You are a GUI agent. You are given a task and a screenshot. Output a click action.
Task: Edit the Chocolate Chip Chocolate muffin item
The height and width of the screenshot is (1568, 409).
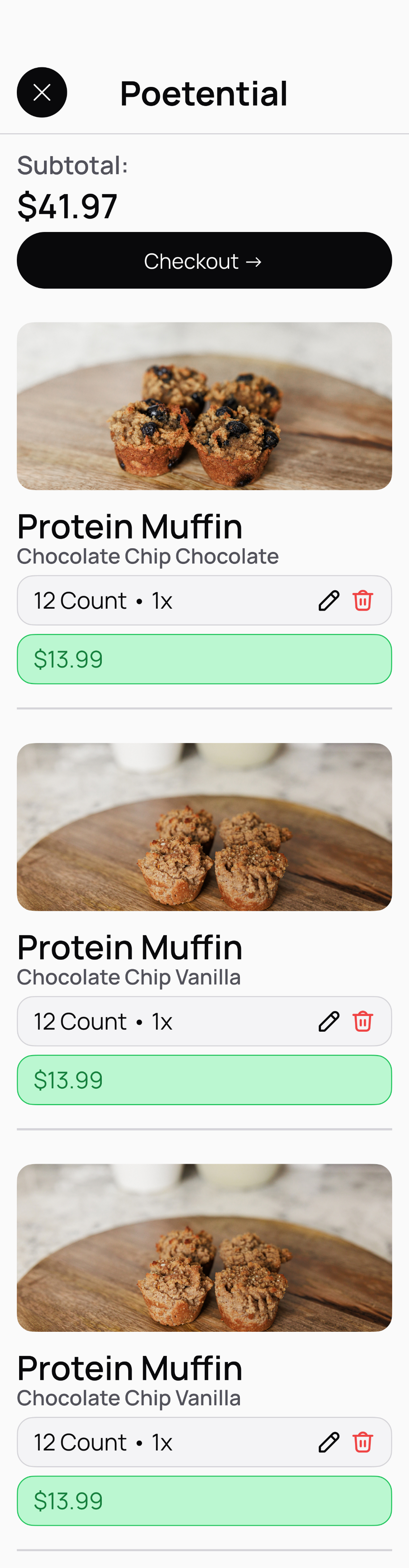click(329, 600)
